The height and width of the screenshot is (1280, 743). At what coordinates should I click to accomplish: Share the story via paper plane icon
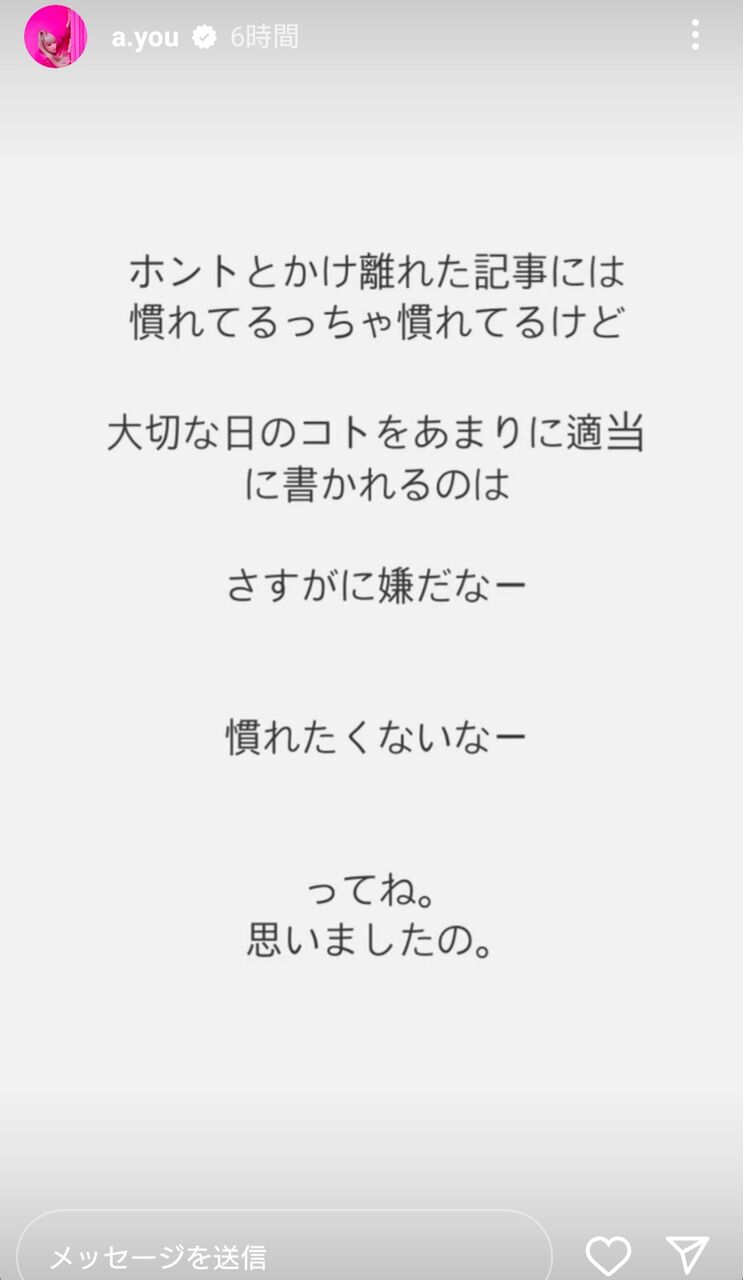[x=688, y=1255]
